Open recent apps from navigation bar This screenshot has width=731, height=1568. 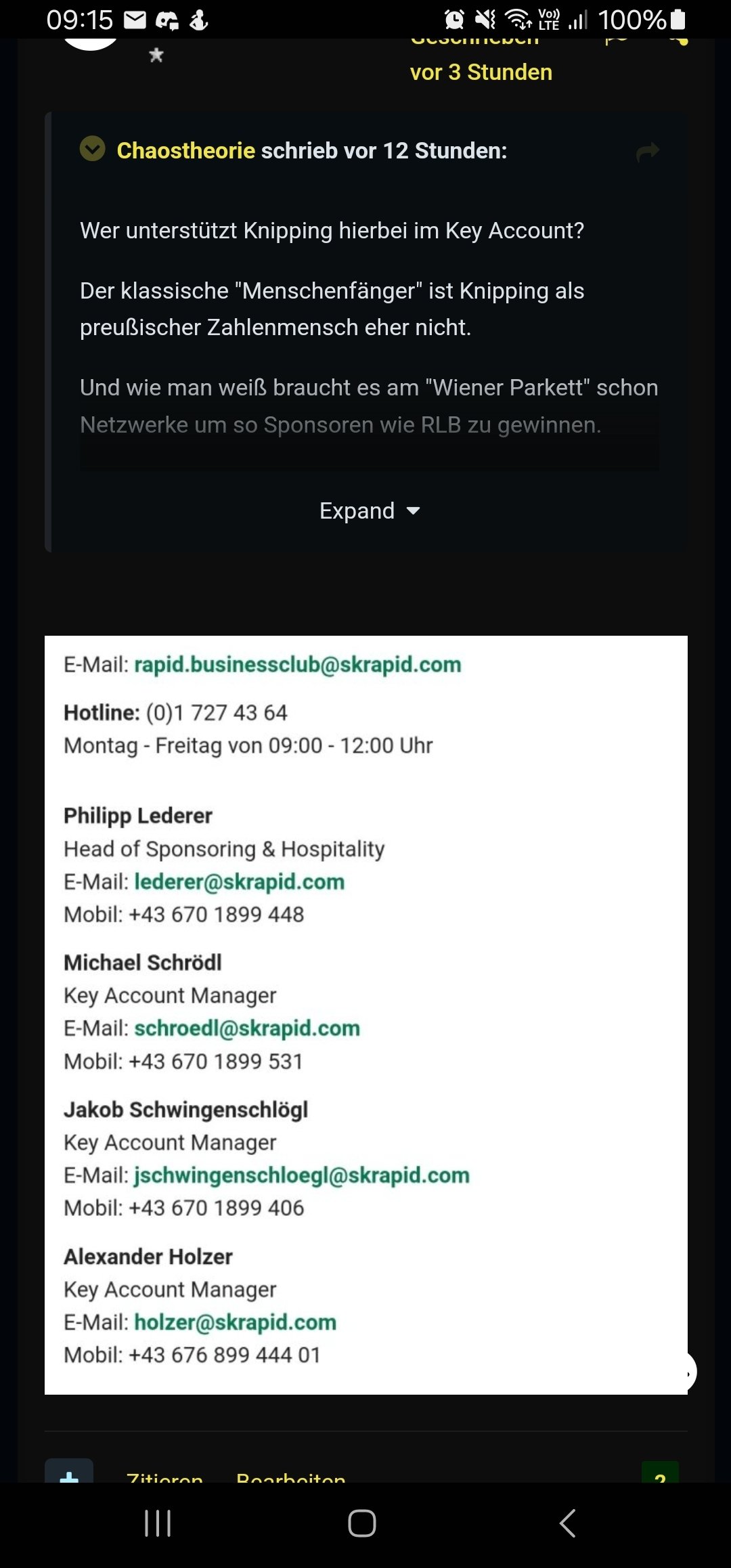tap(158, 1523)
